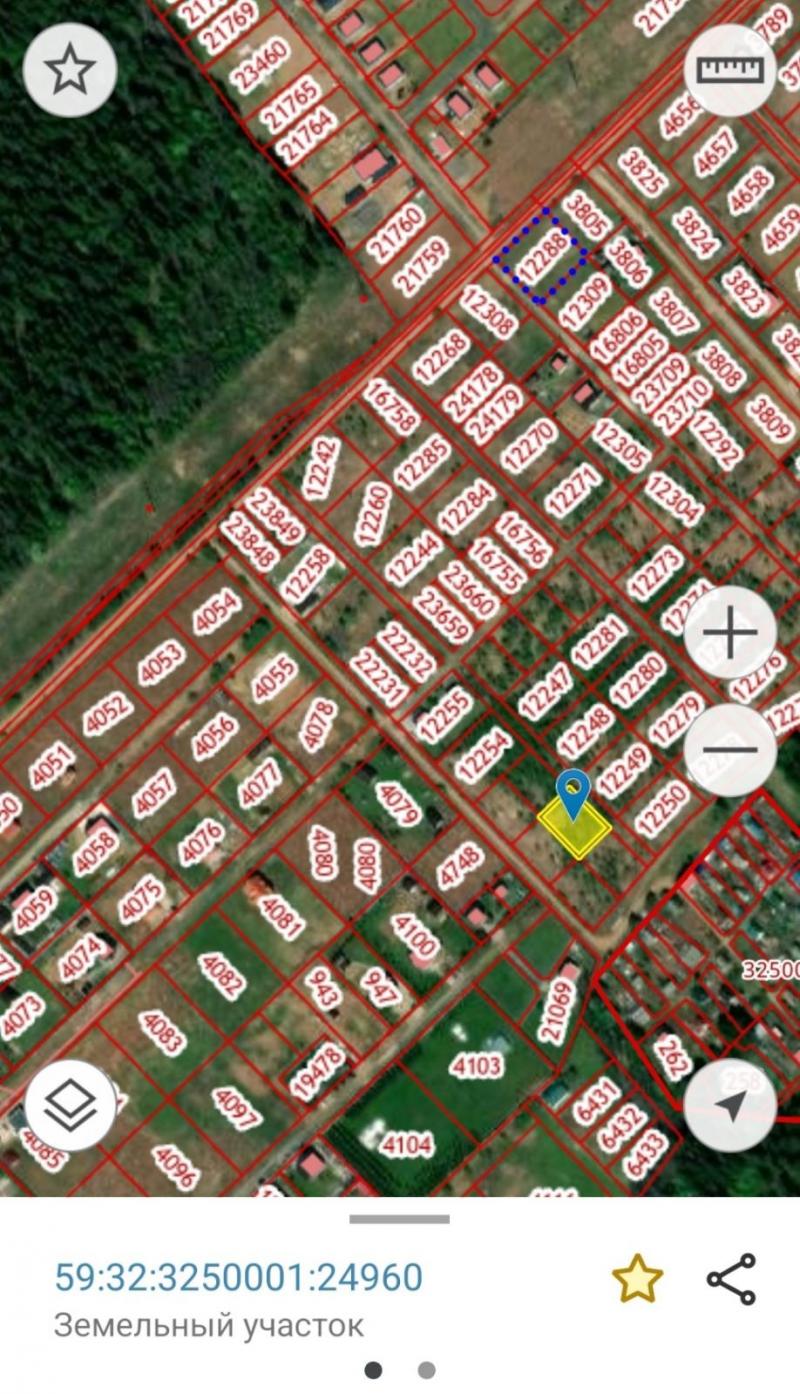Open the map layers selector
This screenshot has width=800, height=1394.
pyautogui.click(x=70, y=1105)
